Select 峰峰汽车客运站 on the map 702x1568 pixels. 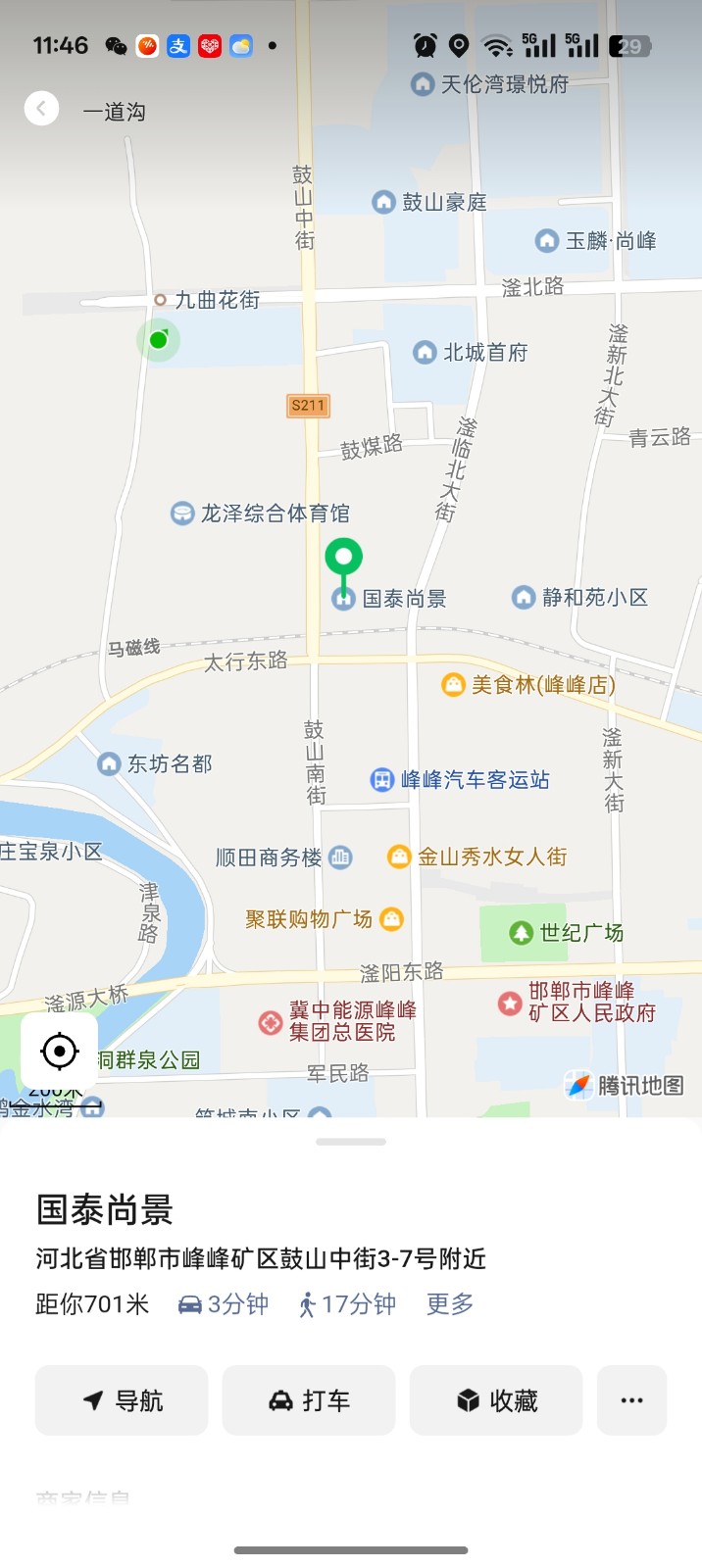(x=381, y=780)
